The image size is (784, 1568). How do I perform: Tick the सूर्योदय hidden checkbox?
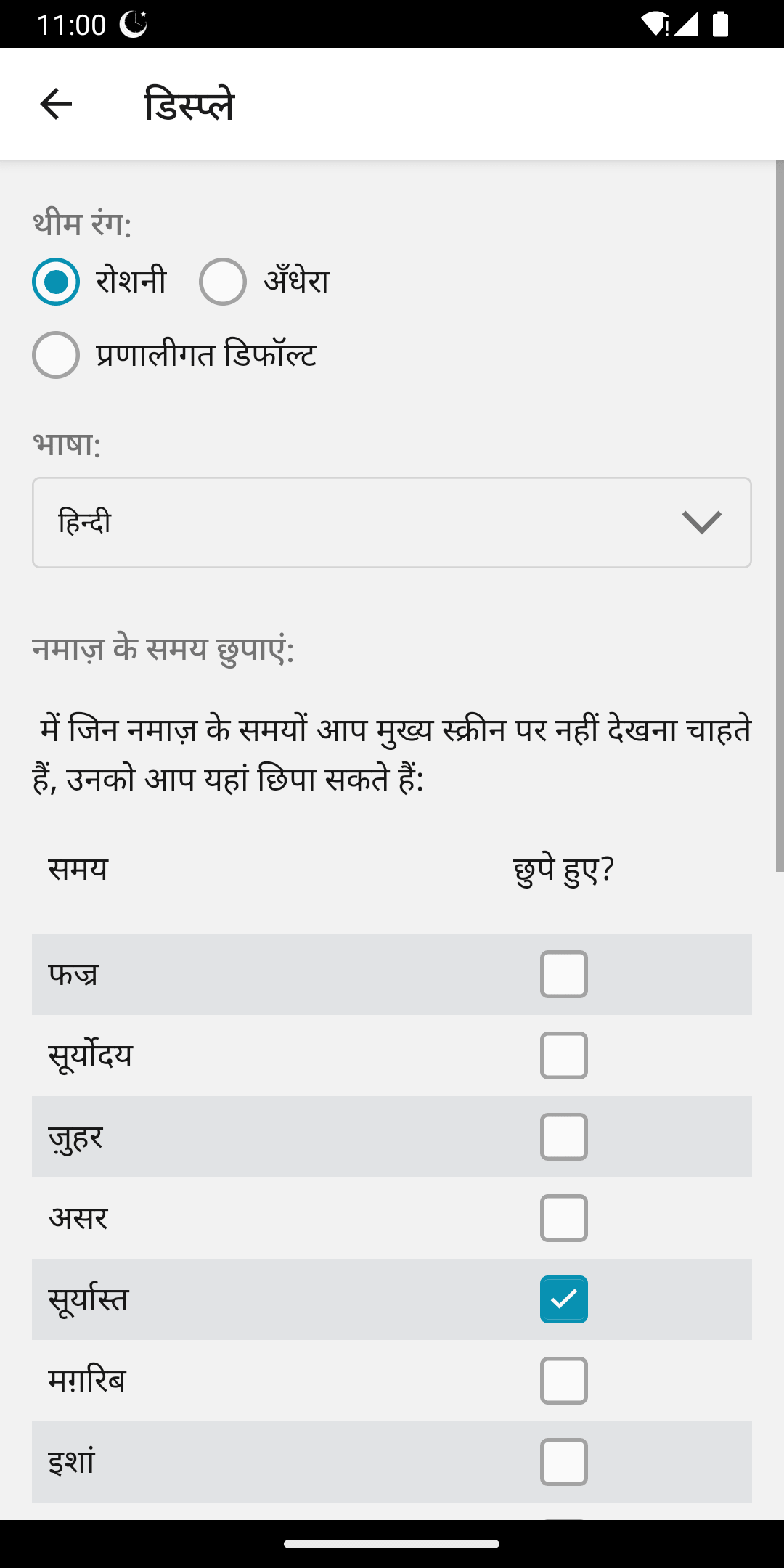[x=563, y=1055]
